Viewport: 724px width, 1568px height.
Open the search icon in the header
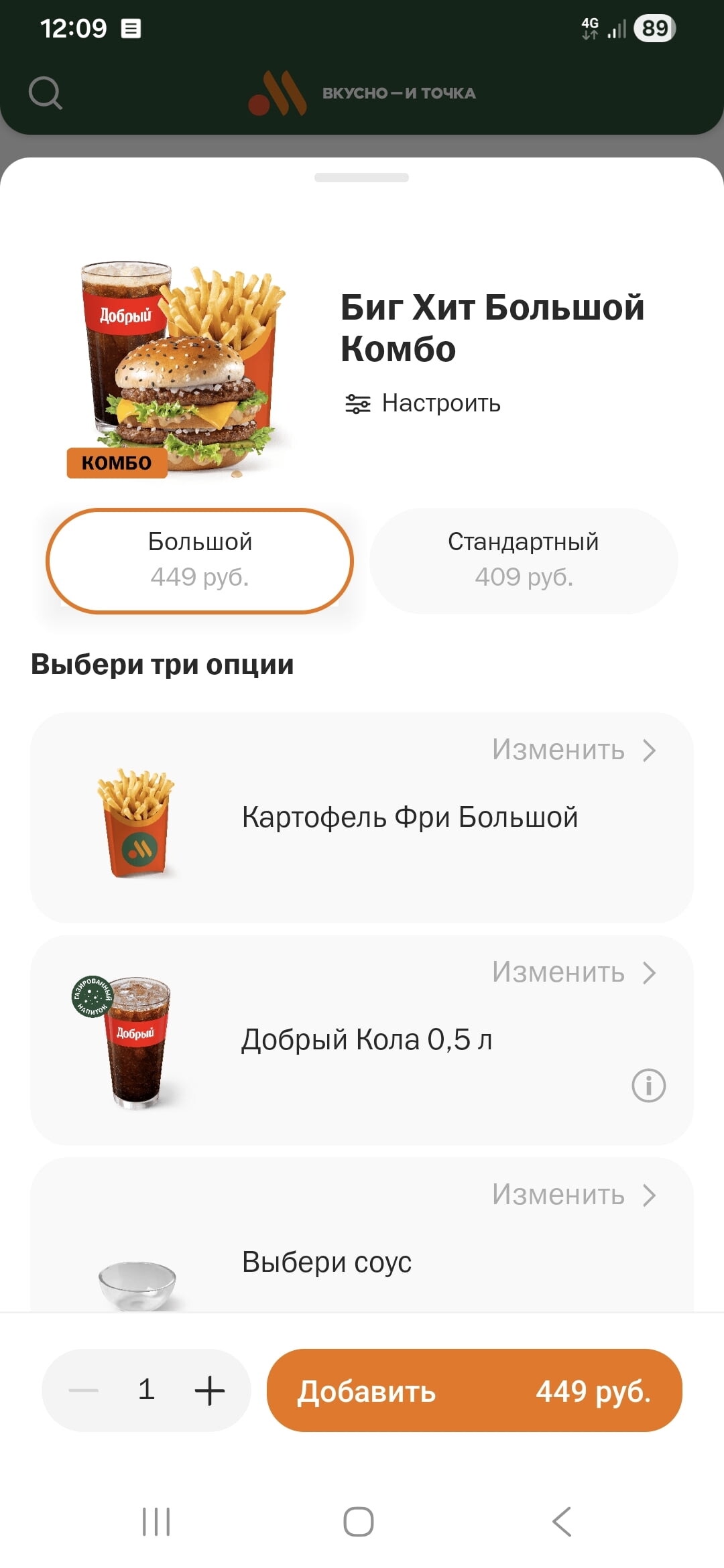coord(46,92)
